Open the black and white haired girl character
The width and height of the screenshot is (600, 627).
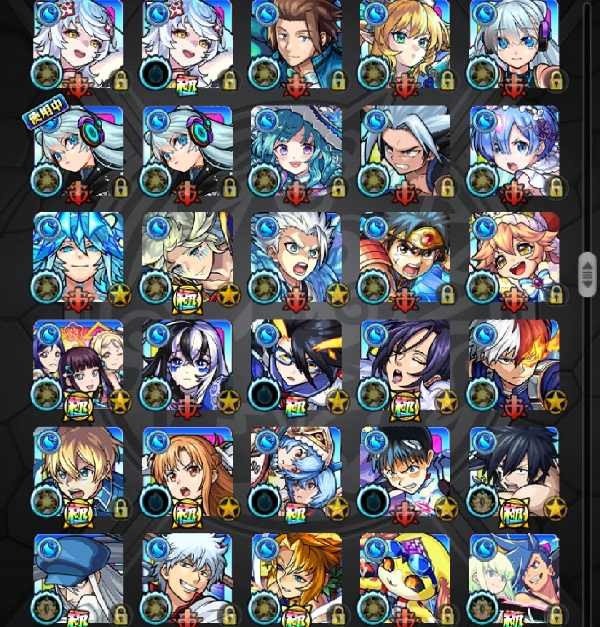187,365
